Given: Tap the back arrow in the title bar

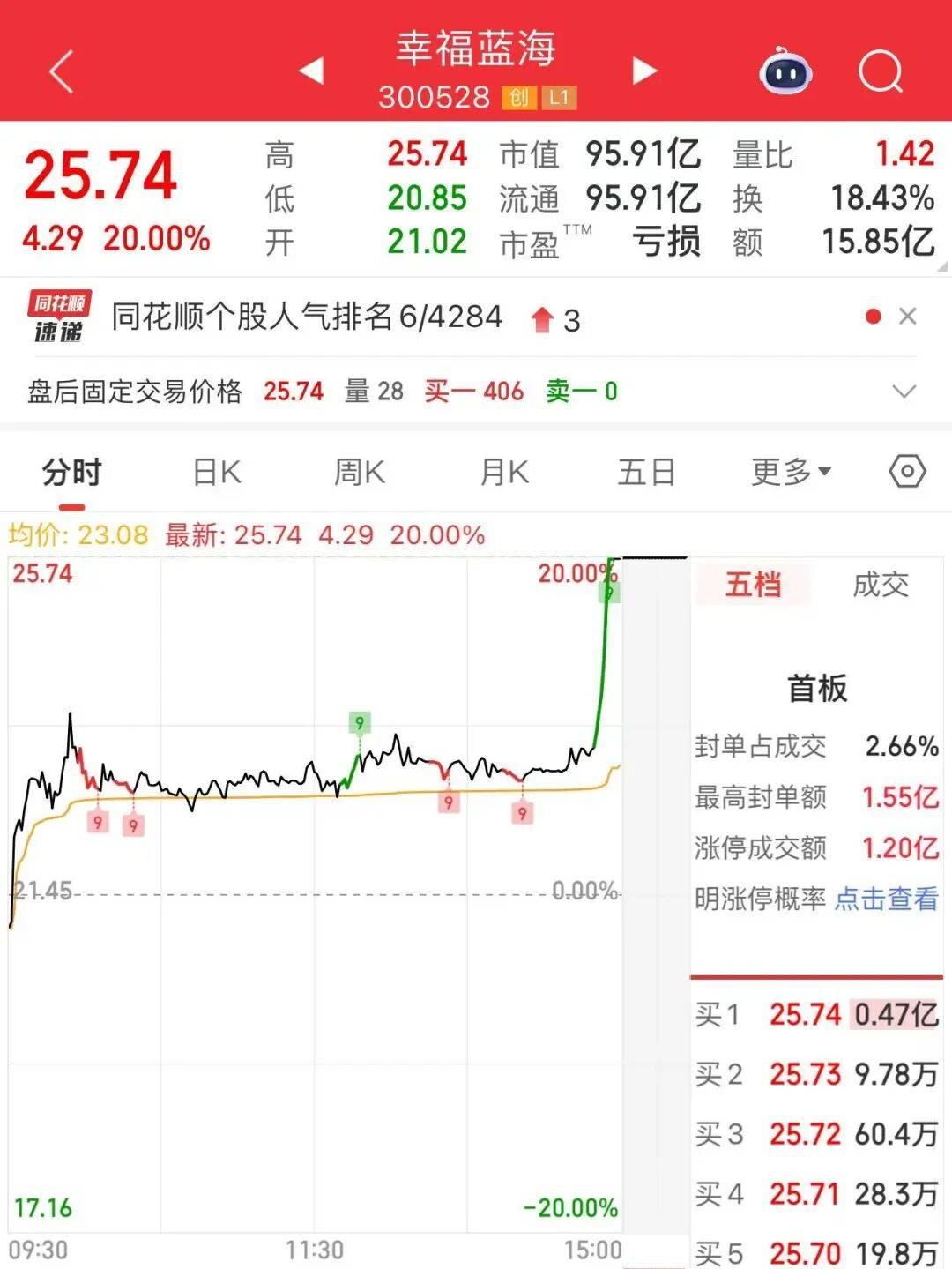Looking at the screenshot, I should (x=58, y=71).
